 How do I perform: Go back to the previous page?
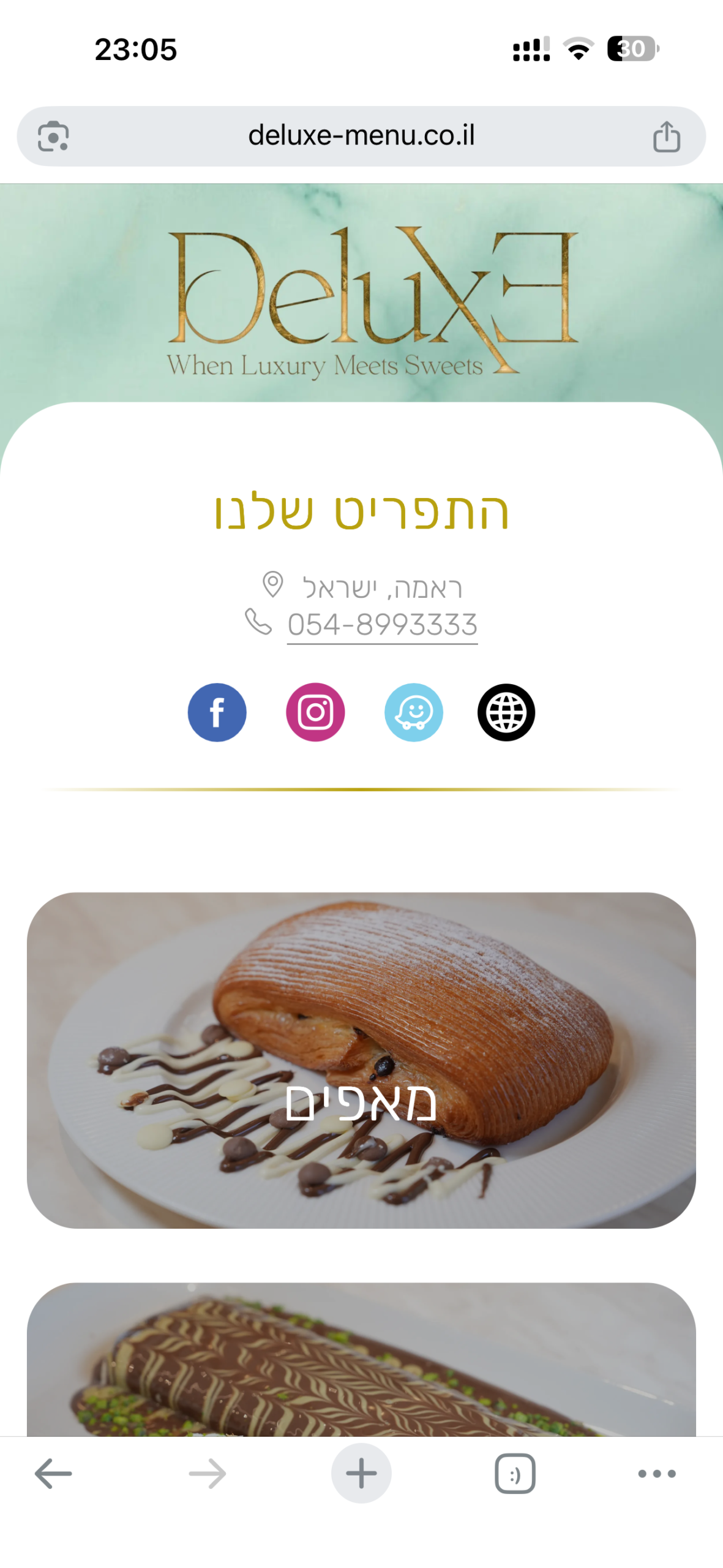pos(53,1473)
